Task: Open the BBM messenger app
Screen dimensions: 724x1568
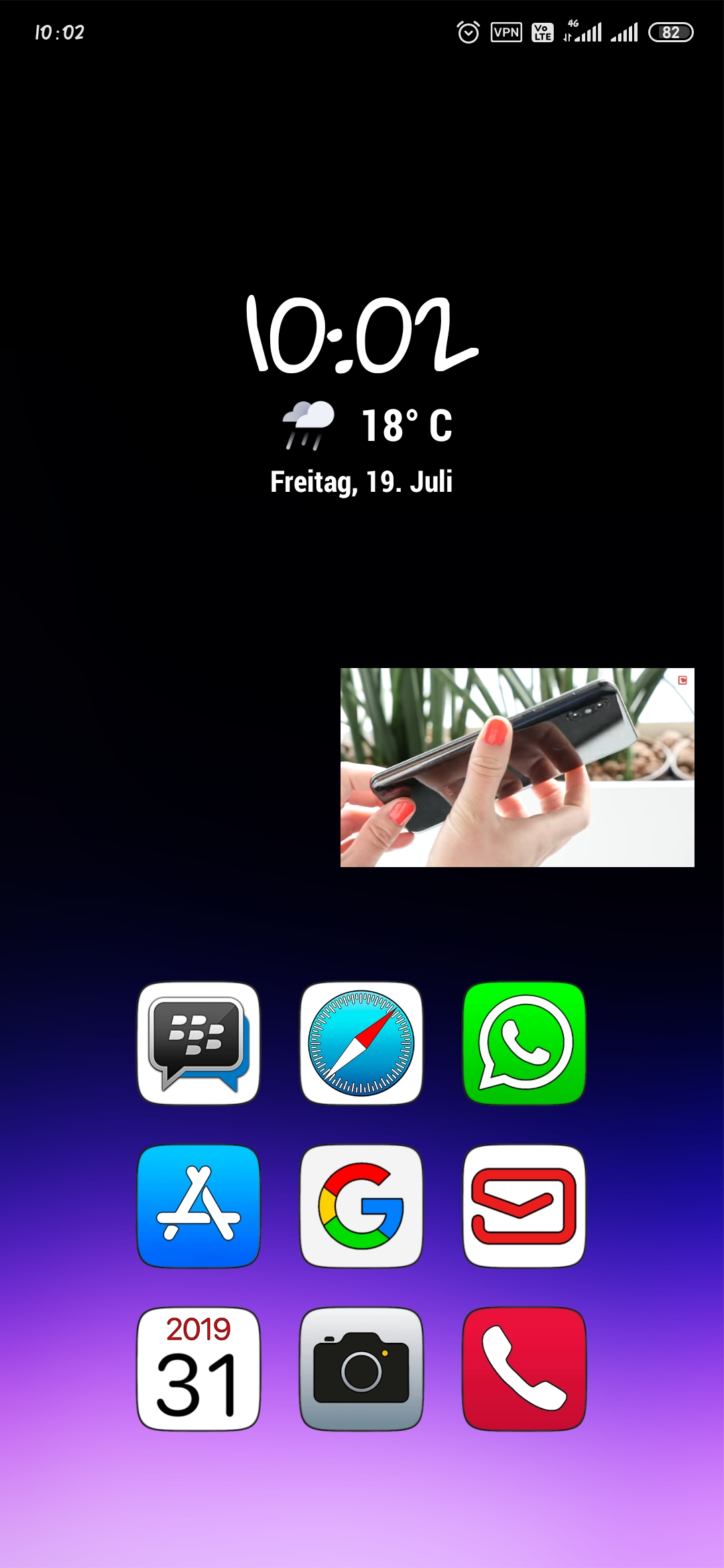Action: pyautogui.click(x=198, y=1043)
